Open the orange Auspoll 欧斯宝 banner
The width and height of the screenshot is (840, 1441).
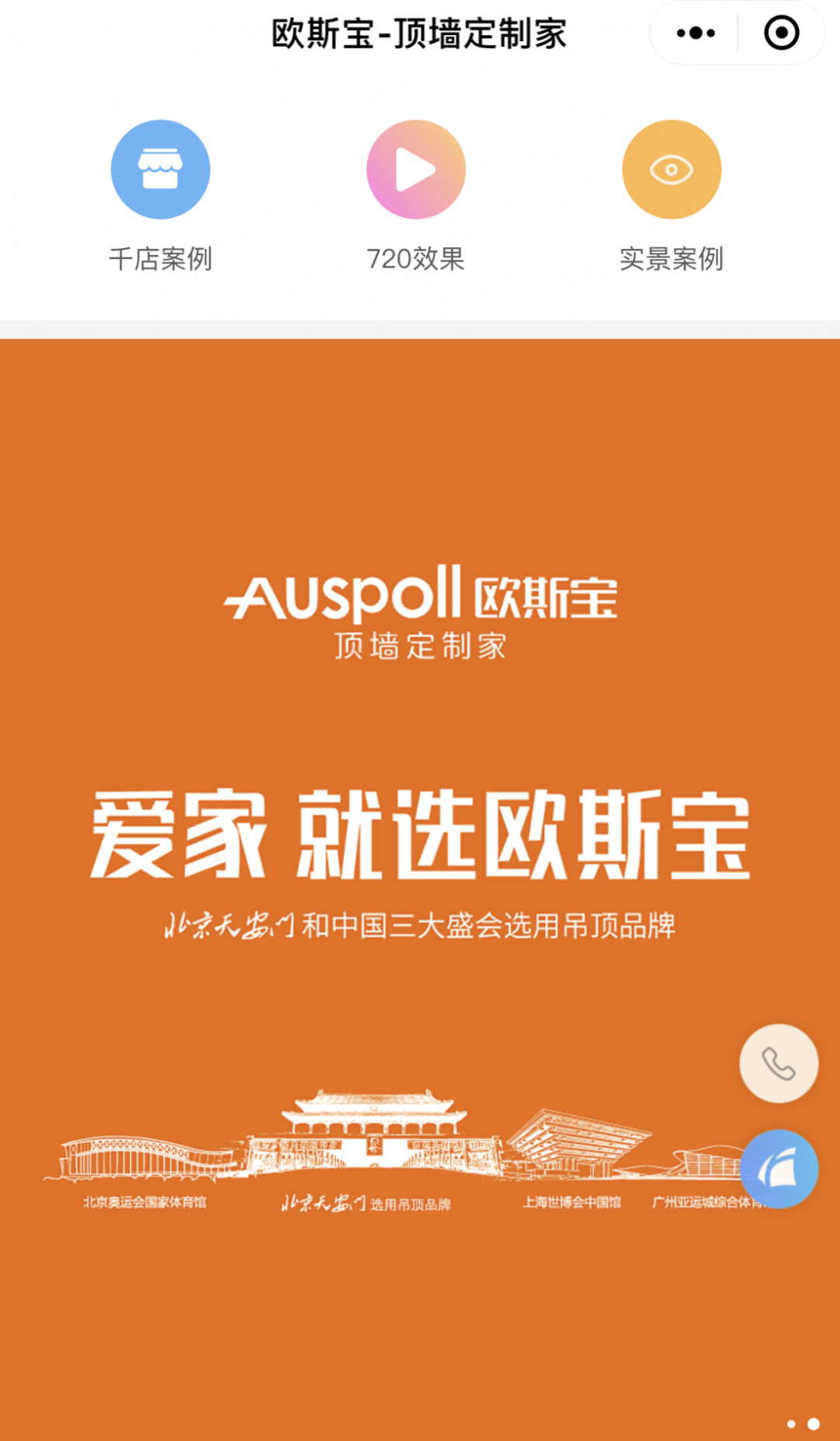tap(420, 778)
